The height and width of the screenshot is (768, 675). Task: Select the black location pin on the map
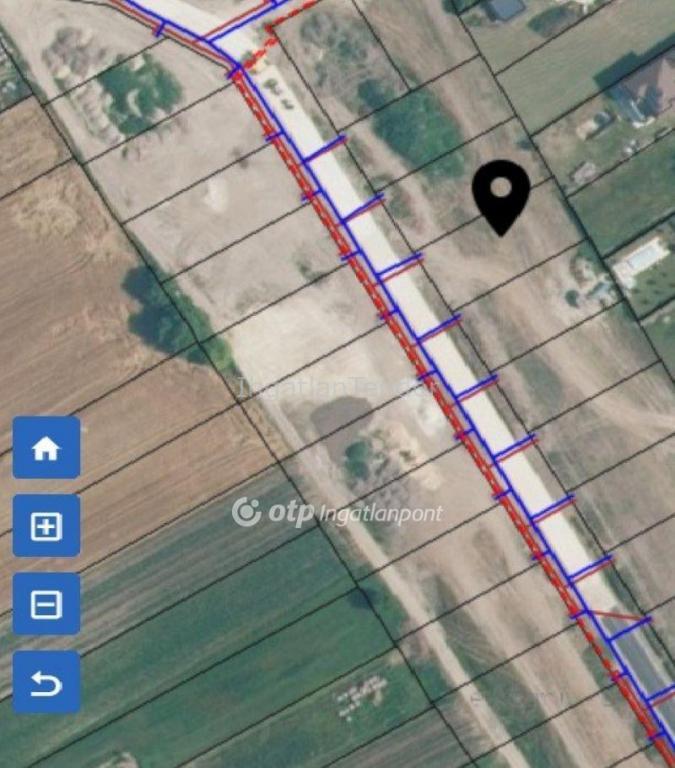500,196
